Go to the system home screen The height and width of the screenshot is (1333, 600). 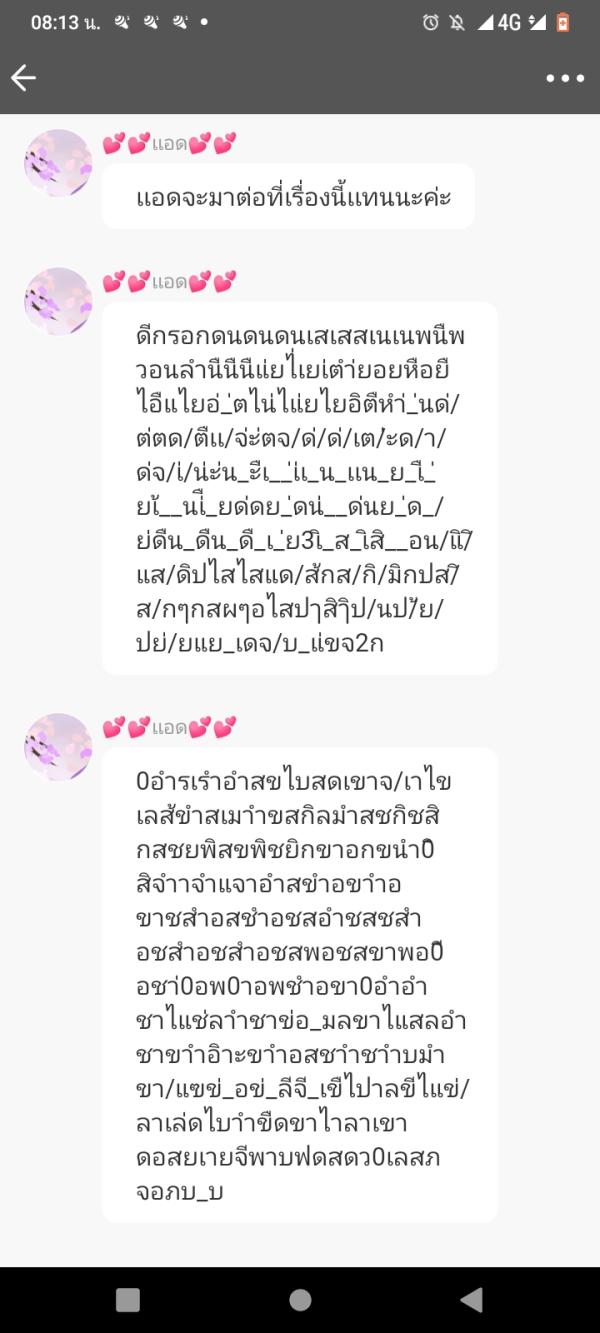point(300,1299)
